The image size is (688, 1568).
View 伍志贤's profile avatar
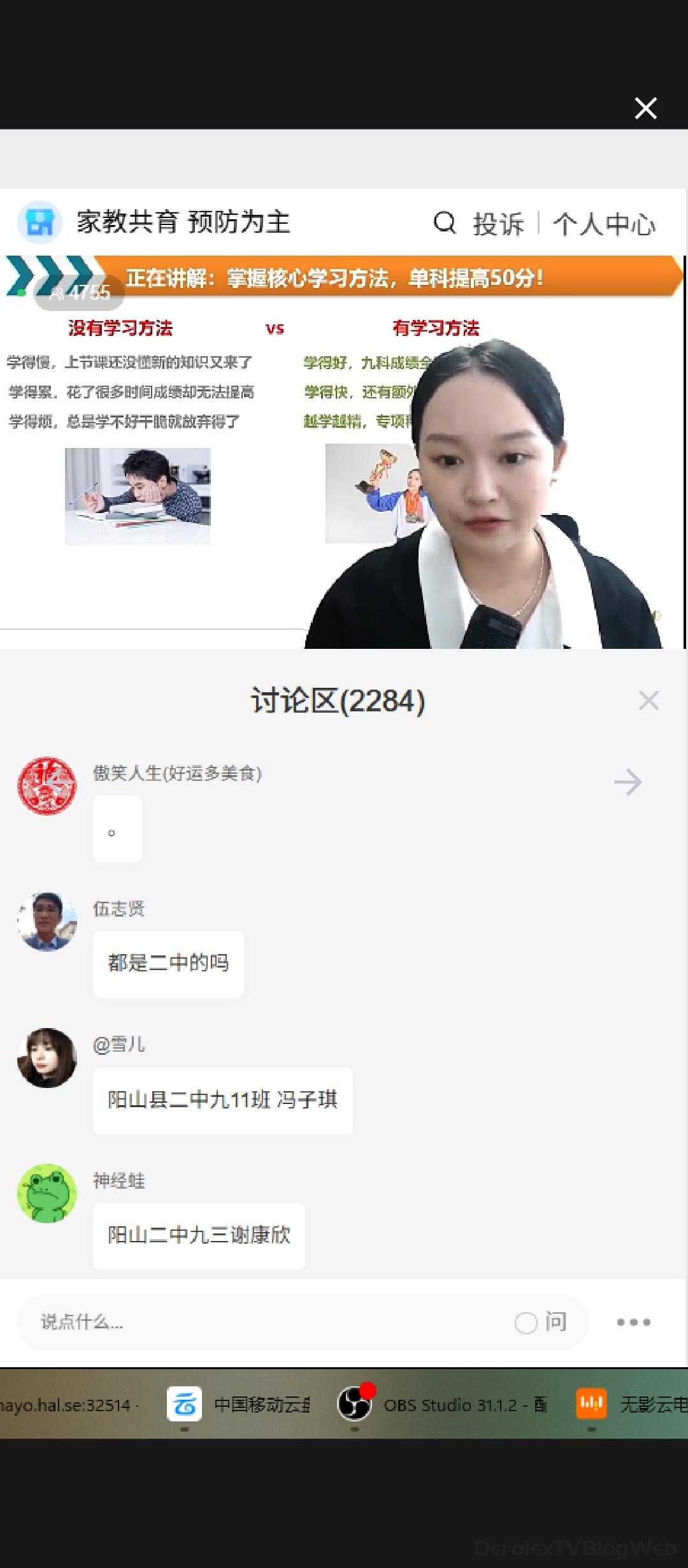coord(47,921)
